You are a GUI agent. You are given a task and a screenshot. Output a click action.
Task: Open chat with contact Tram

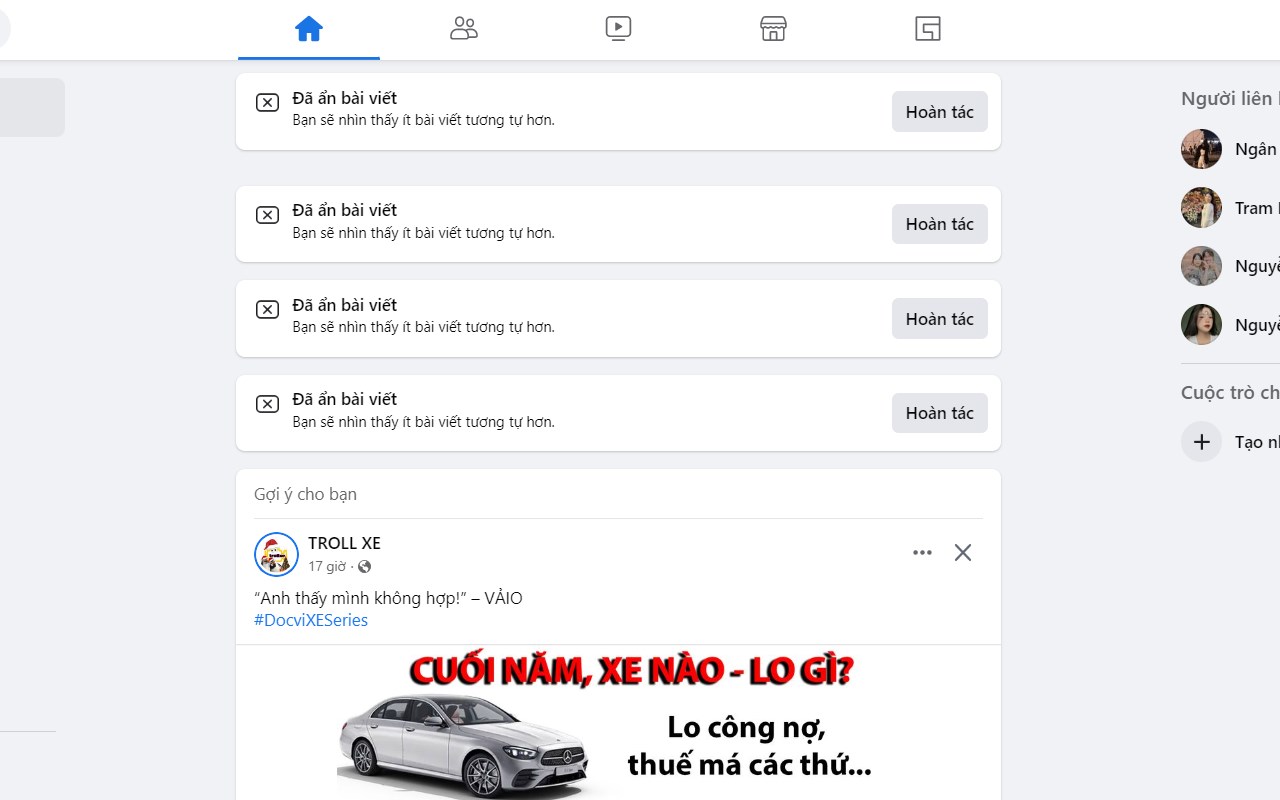(x=1229, y=208)
